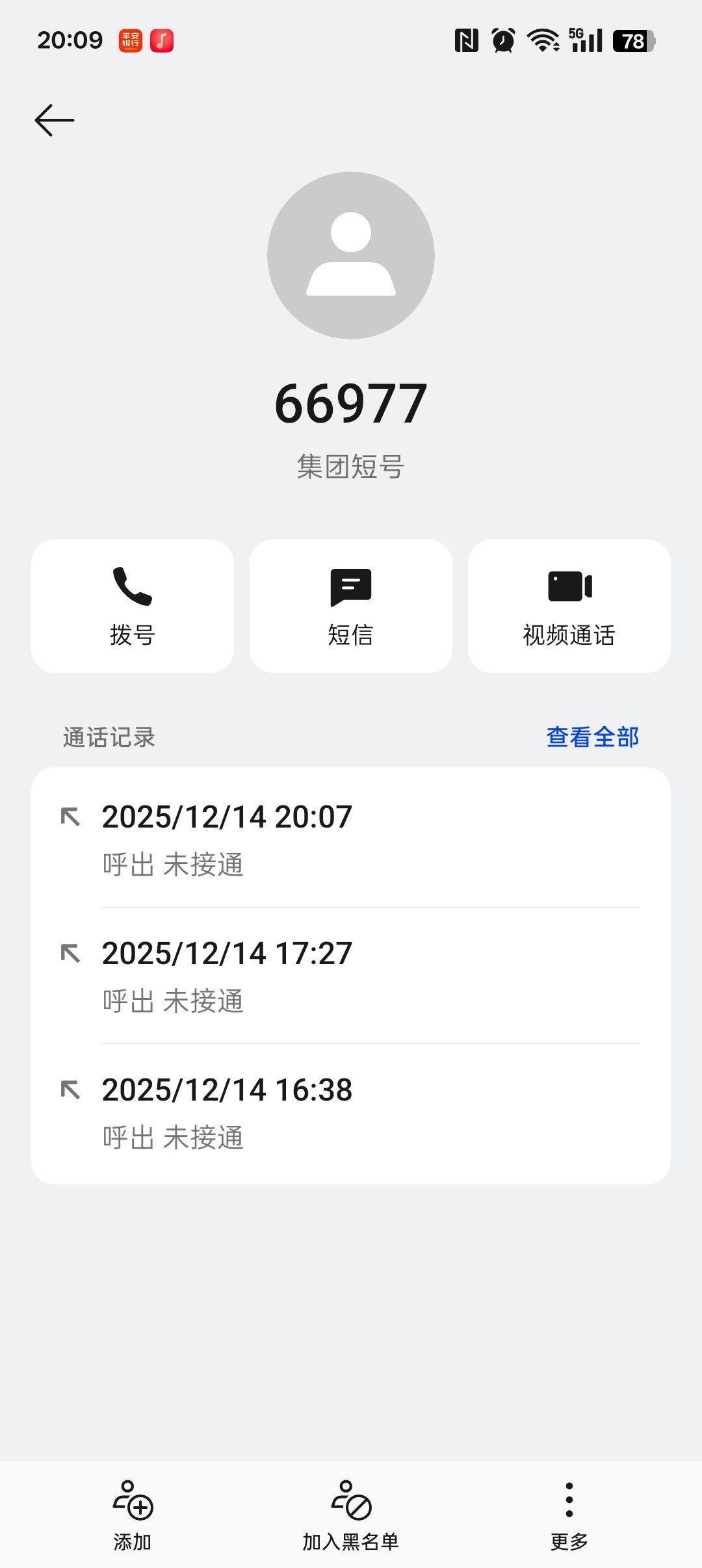Screen dimensions: 702x1568
Task: Go back using the arrow icon
Action: click(x=55, y=120)
